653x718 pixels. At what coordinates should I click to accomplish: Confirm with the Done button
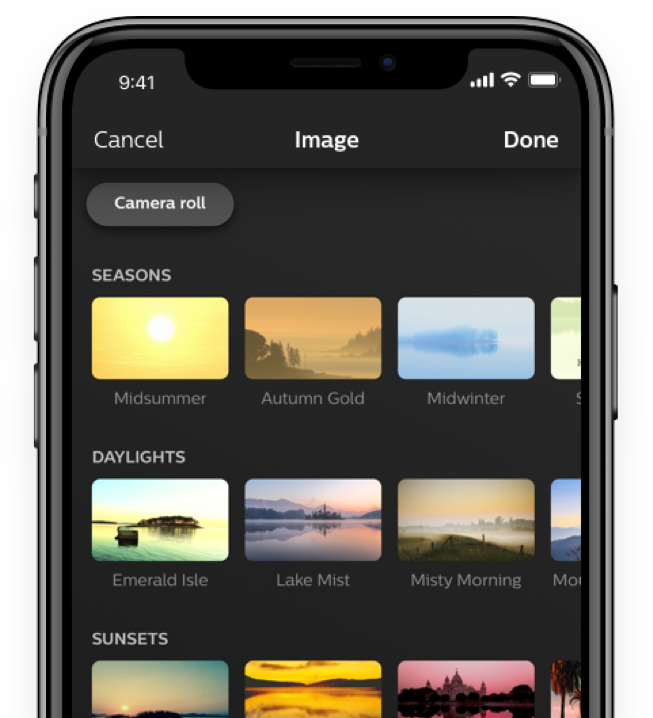click(530, 140)
